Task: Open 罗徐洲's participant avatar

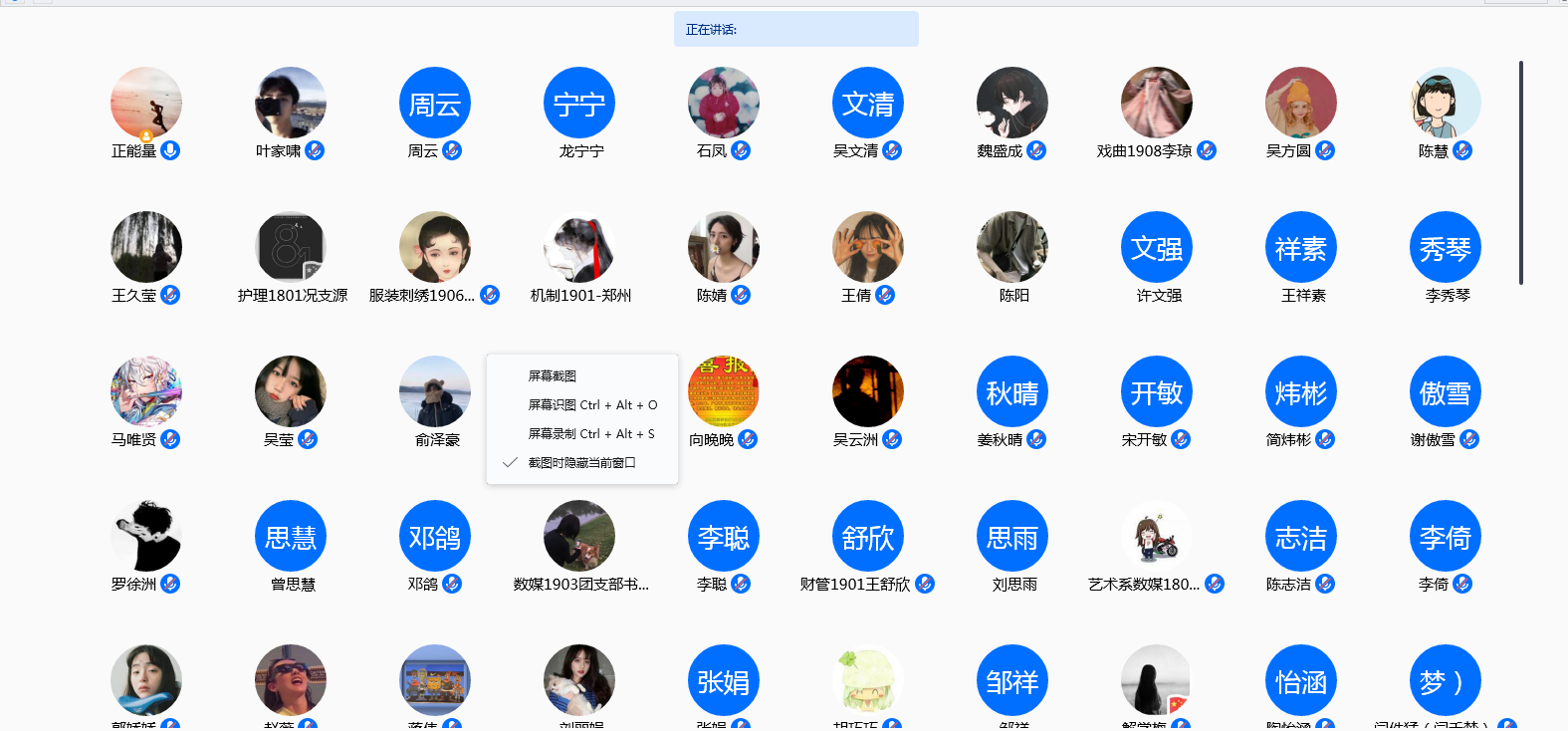Action: click(x=146, y=537)
